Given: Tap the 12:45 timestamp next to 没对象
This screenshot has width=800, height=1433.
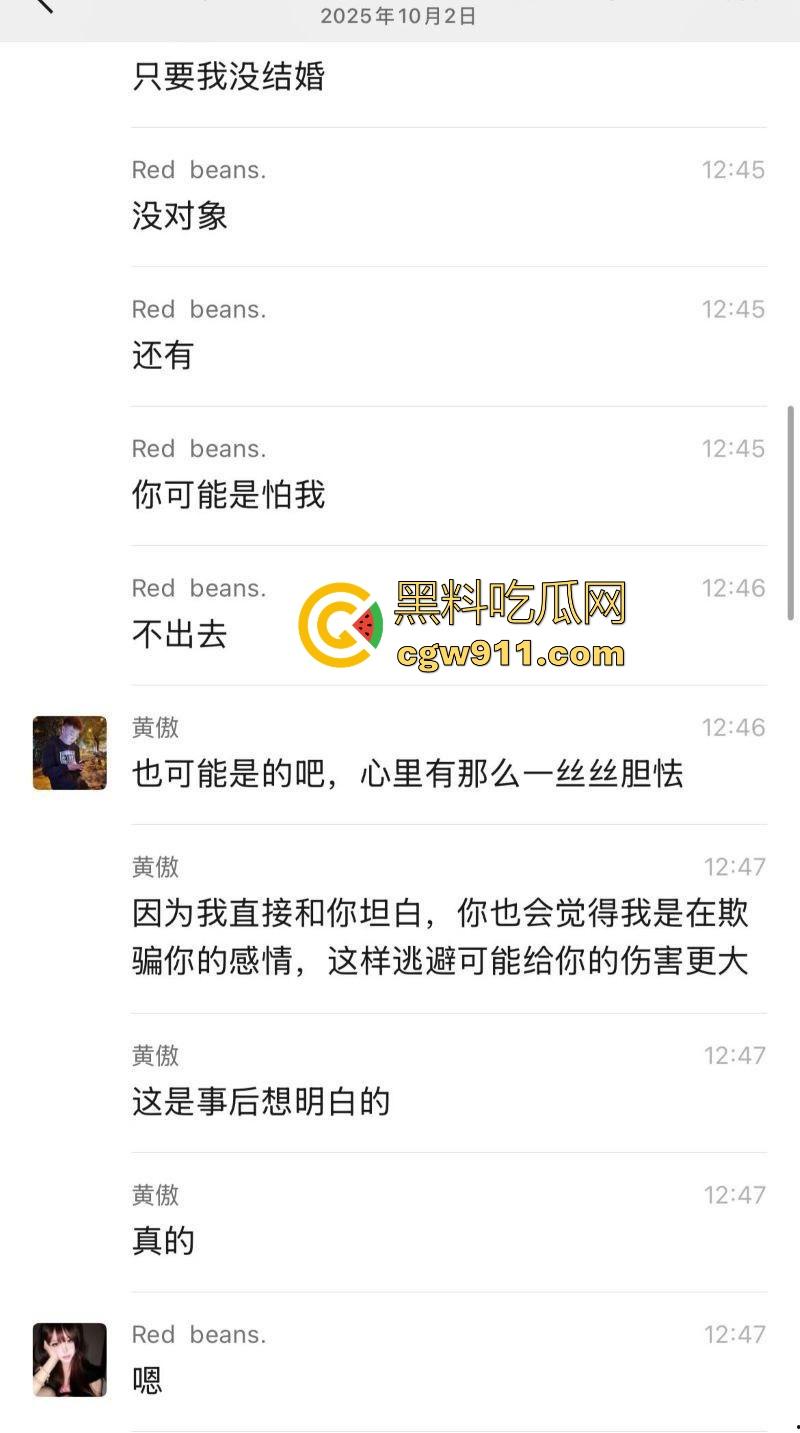Looking at the screenshot, I should (731, 170).
